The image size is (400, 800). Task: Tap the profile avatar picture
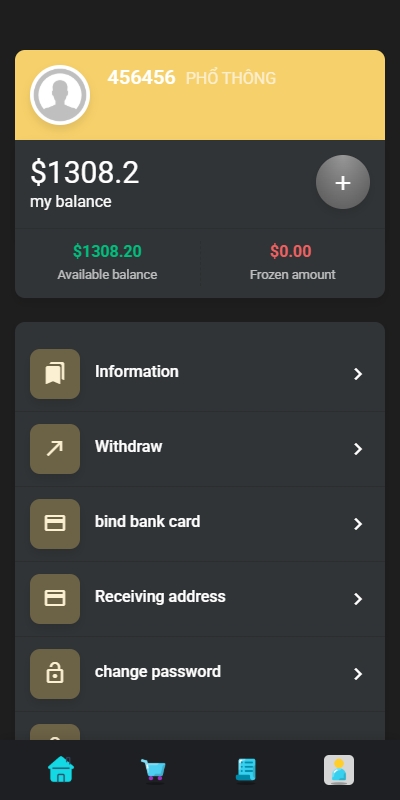click(x=60, y=95)
